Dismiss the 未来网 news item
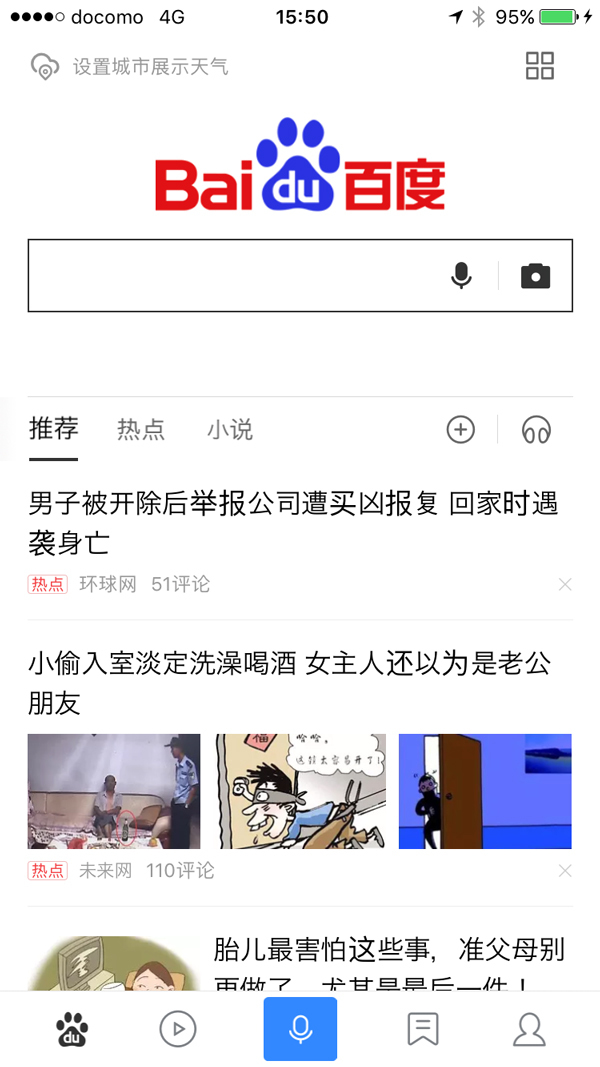 (x=565, y=871)
